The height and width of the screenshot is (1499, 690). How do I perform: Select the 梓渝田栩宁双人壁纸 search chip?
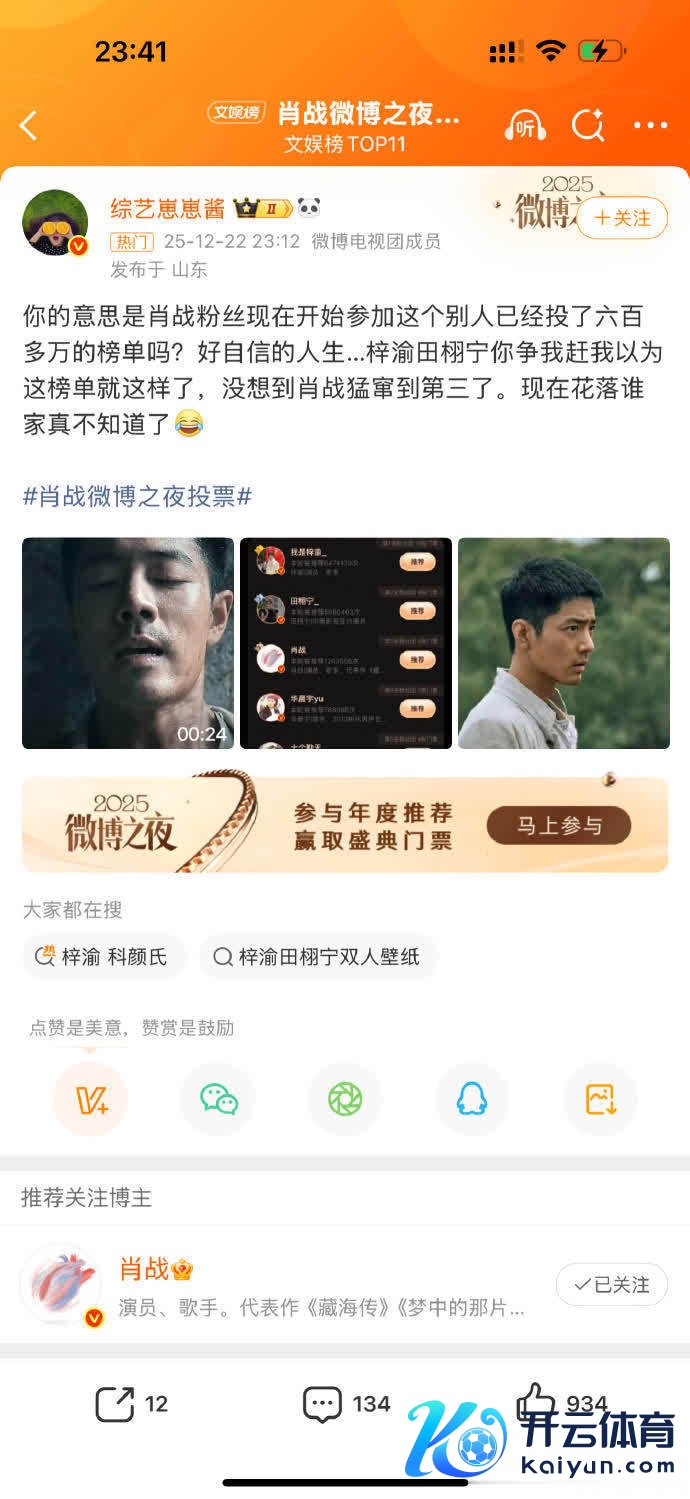pos(318,957)
